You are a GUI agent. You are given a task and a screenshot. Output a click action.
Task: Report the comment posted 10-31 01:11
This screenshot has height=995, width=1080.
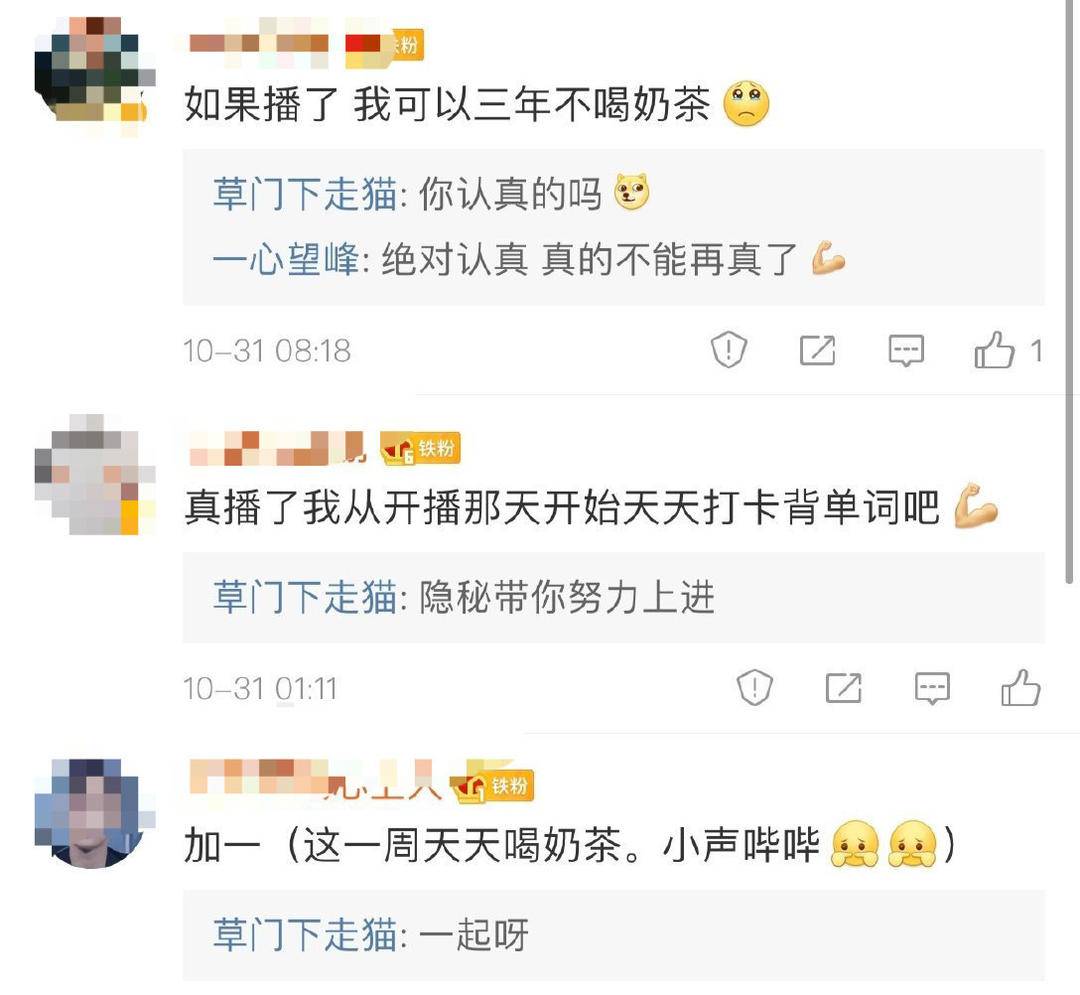(x=754, y=689)
